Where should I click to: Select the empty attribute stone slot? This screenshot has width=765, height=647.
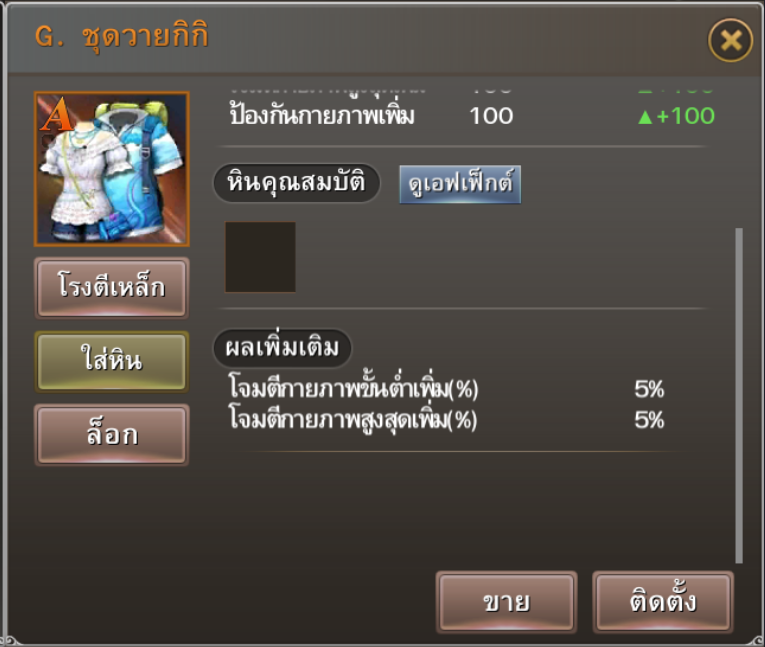pyautogui.click(x=260, y=257)
